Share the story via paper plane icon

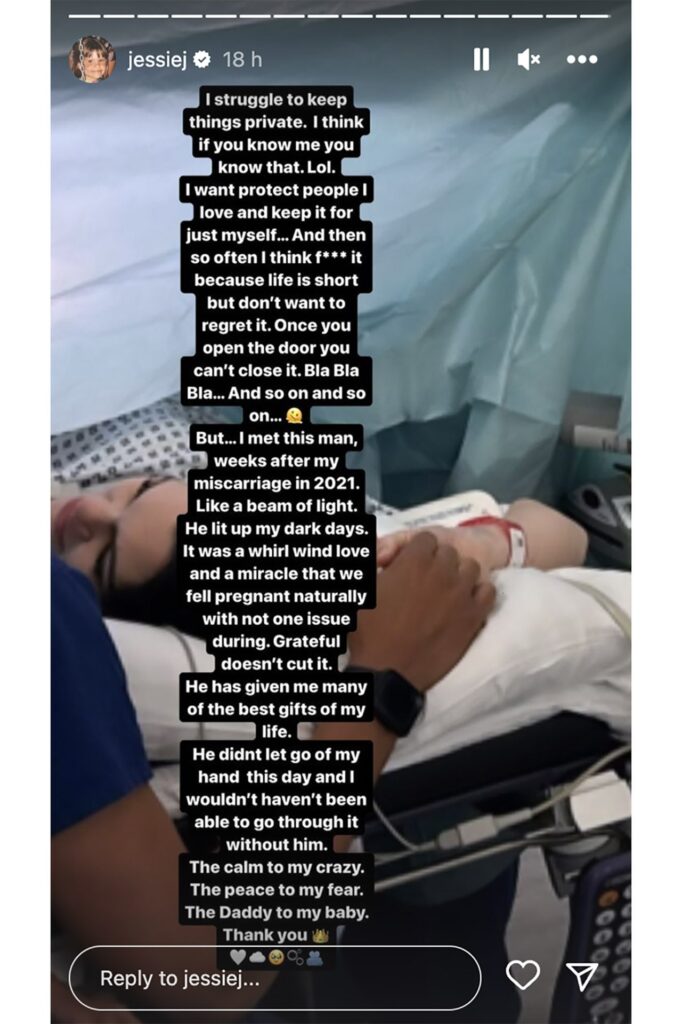pos(582,976)
